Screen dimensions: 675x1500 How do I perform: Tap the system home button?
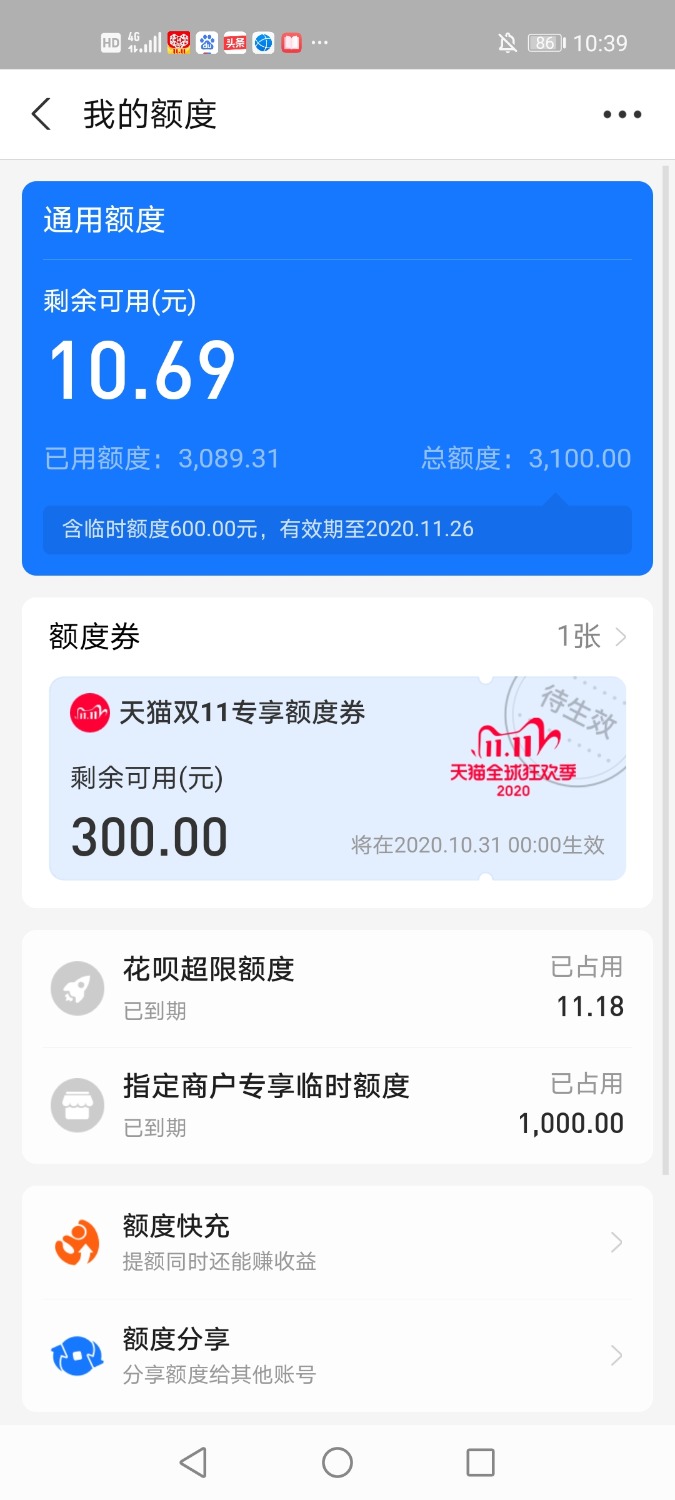pos(337,1462)
